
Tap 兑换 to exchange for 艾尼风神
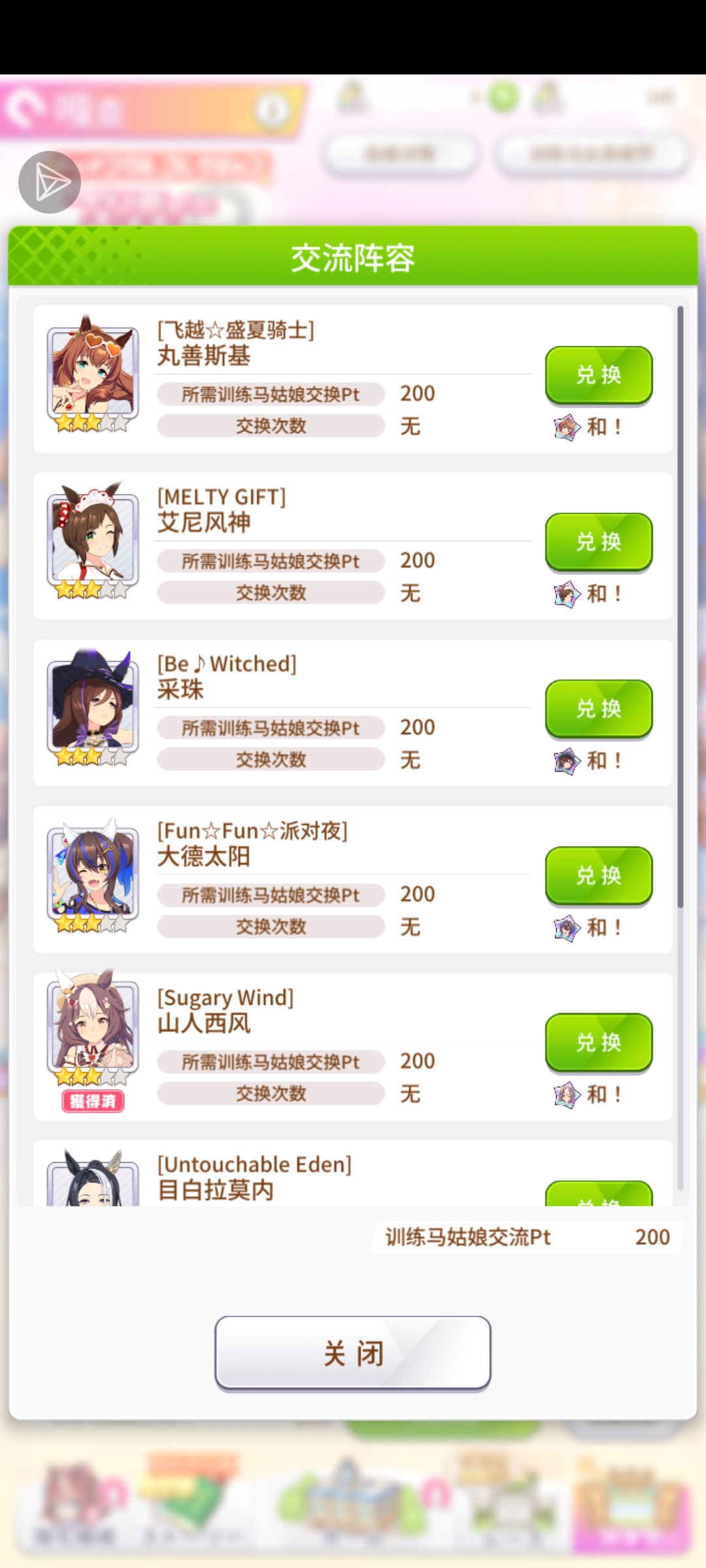click(x=598, y=542)
